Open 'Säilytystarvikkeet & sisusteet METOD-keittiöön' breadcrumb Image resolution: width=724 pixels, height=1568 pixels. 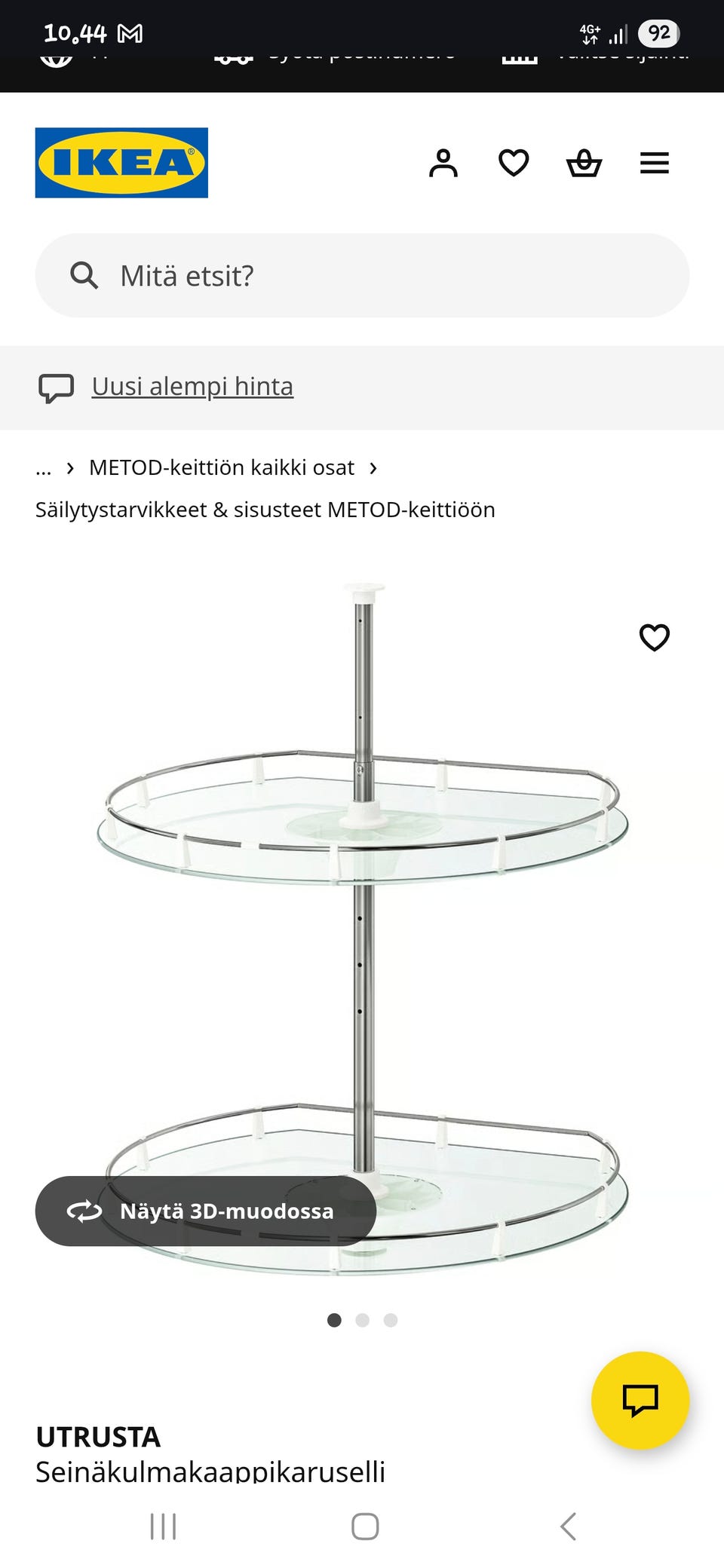click(265, 510)
